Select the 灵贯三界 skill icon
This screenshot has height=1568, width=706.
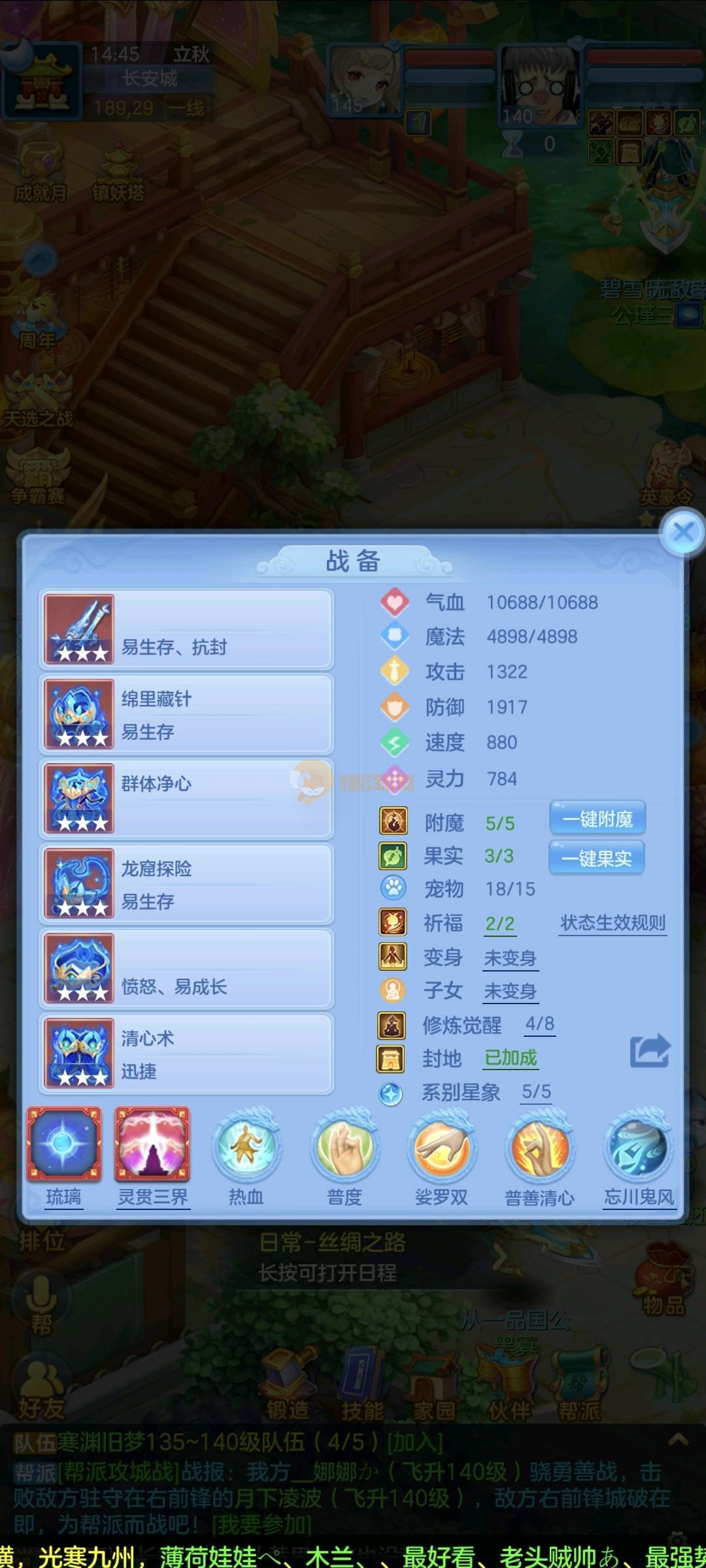point(152,1145)
